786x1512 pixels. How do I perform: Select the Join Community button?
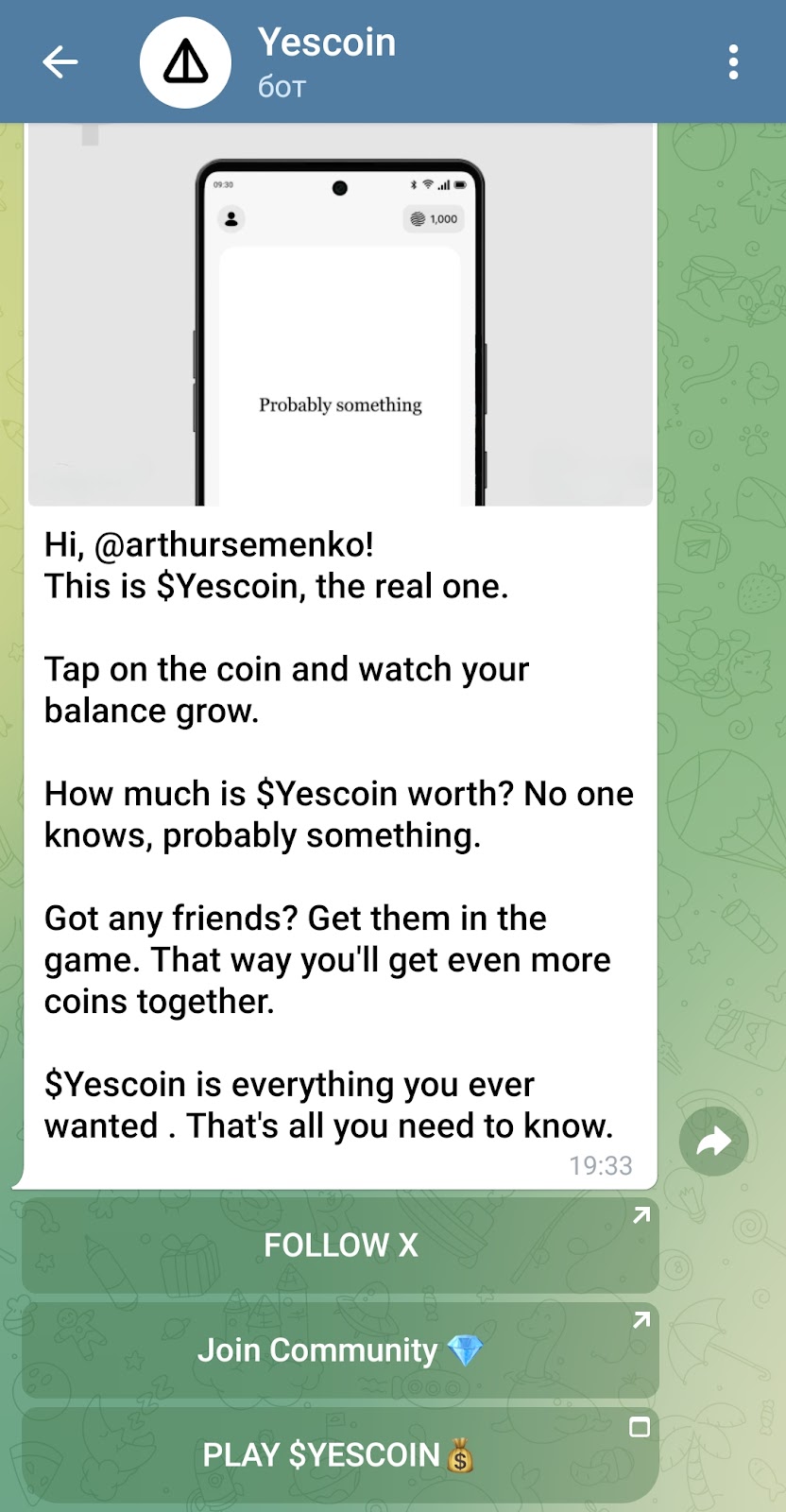point(340,1349)
